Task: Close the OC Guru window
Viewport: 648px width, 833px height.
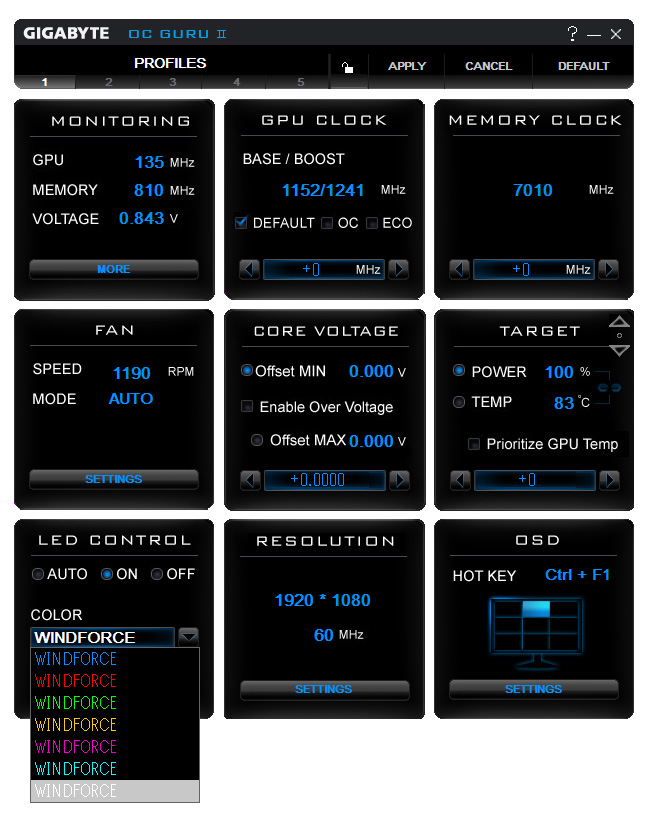Action: click(x=616, y=34)
